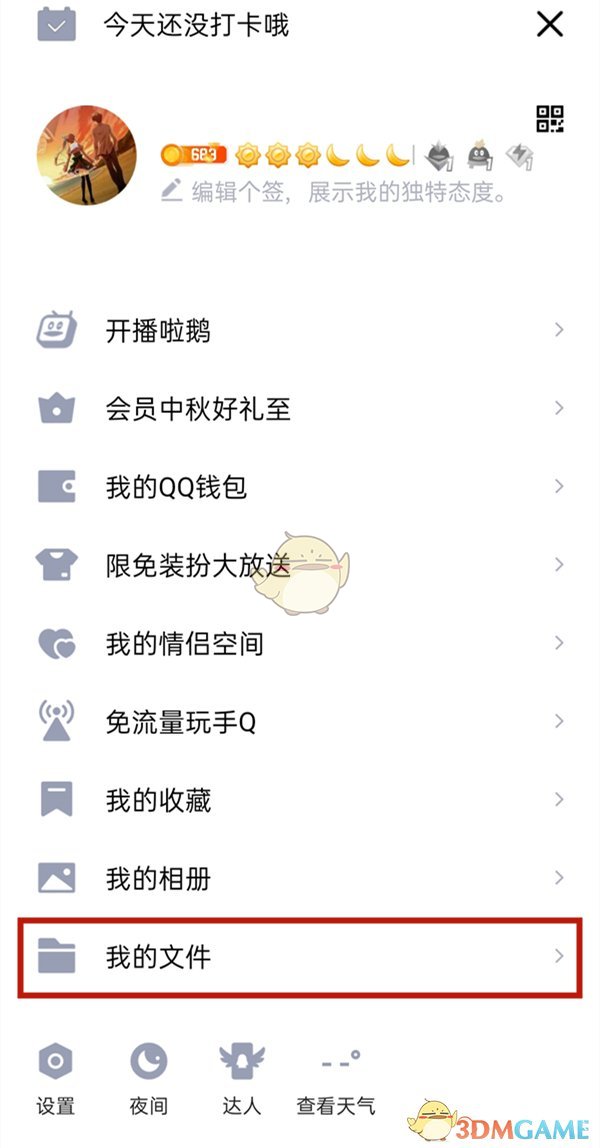
Task: Open 我的情侣空间
Action: tap(300, 643)
